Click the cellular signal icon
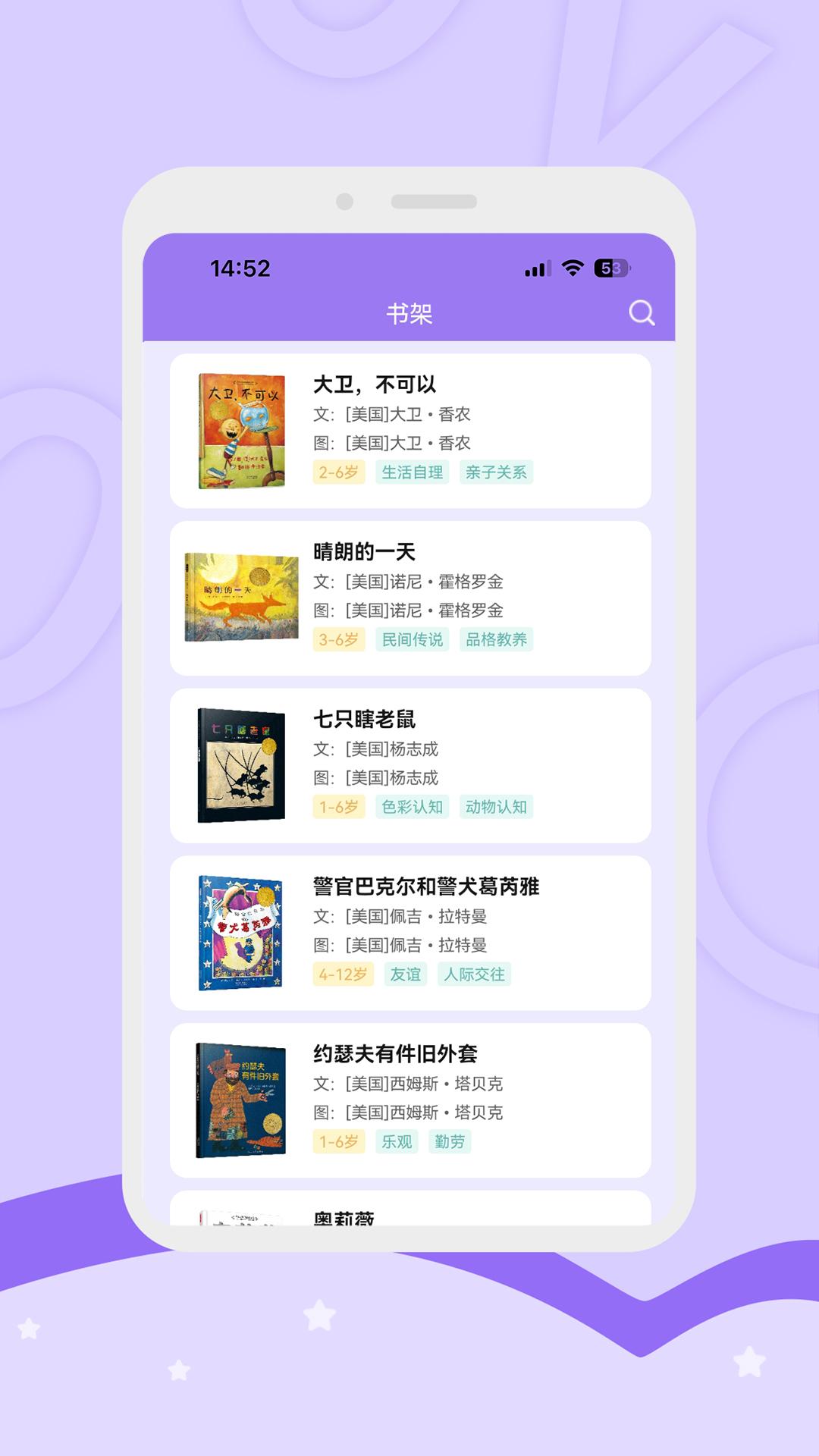Image resolution: width=819 pixels, height=1456 pixels. point(535,267)
